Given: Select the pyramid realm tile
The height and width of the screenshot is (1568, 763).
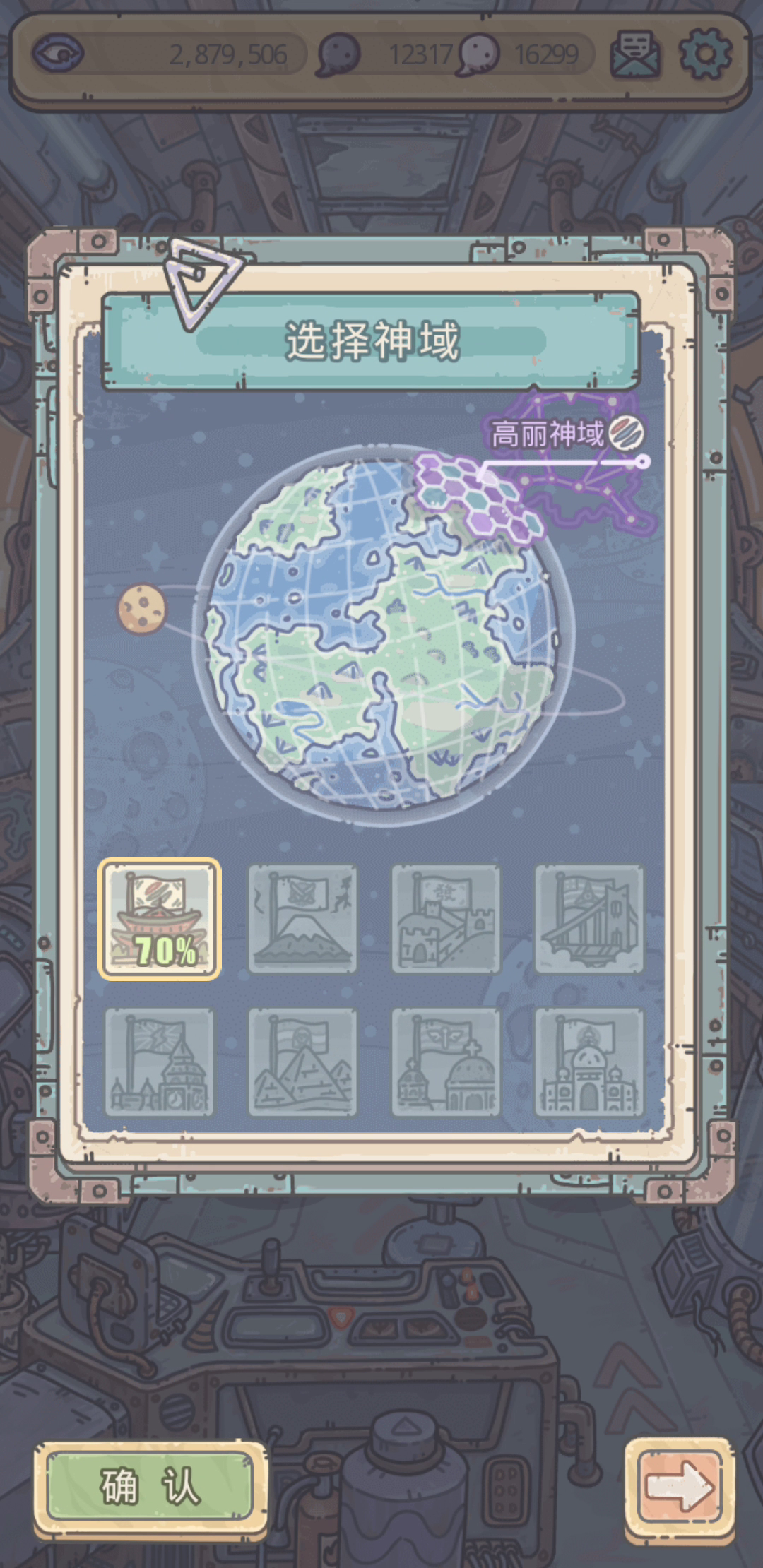Looking at the screenshot, I should click(x=302, y=1062).
